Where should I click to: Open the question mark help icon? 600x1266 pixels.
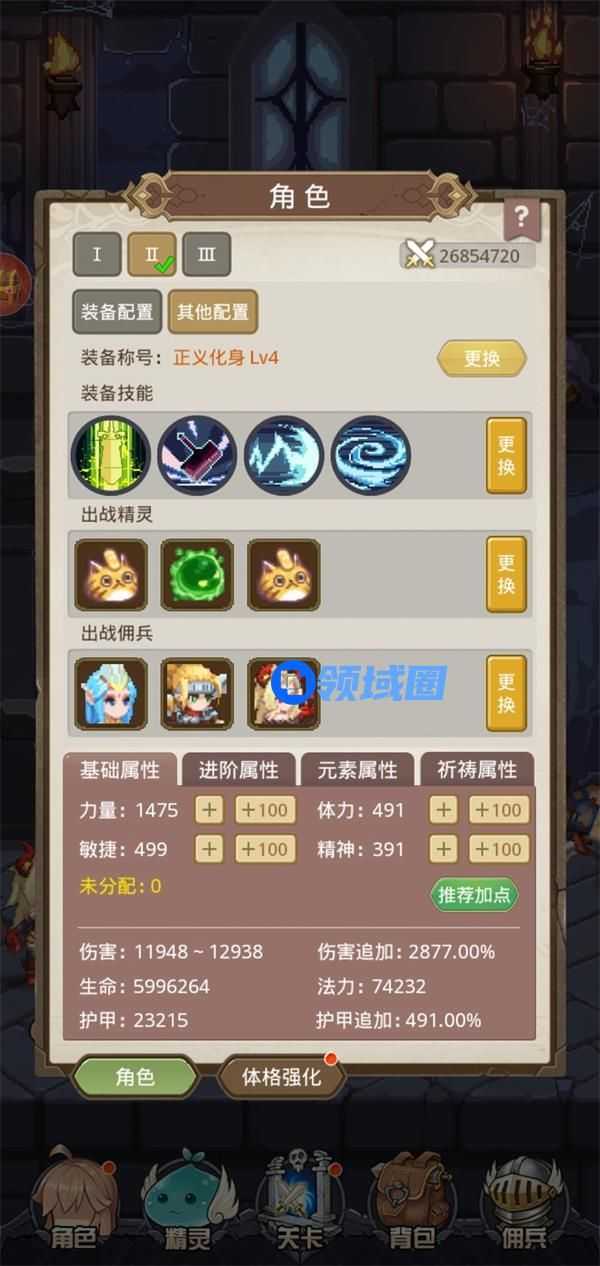pos(521,215)
